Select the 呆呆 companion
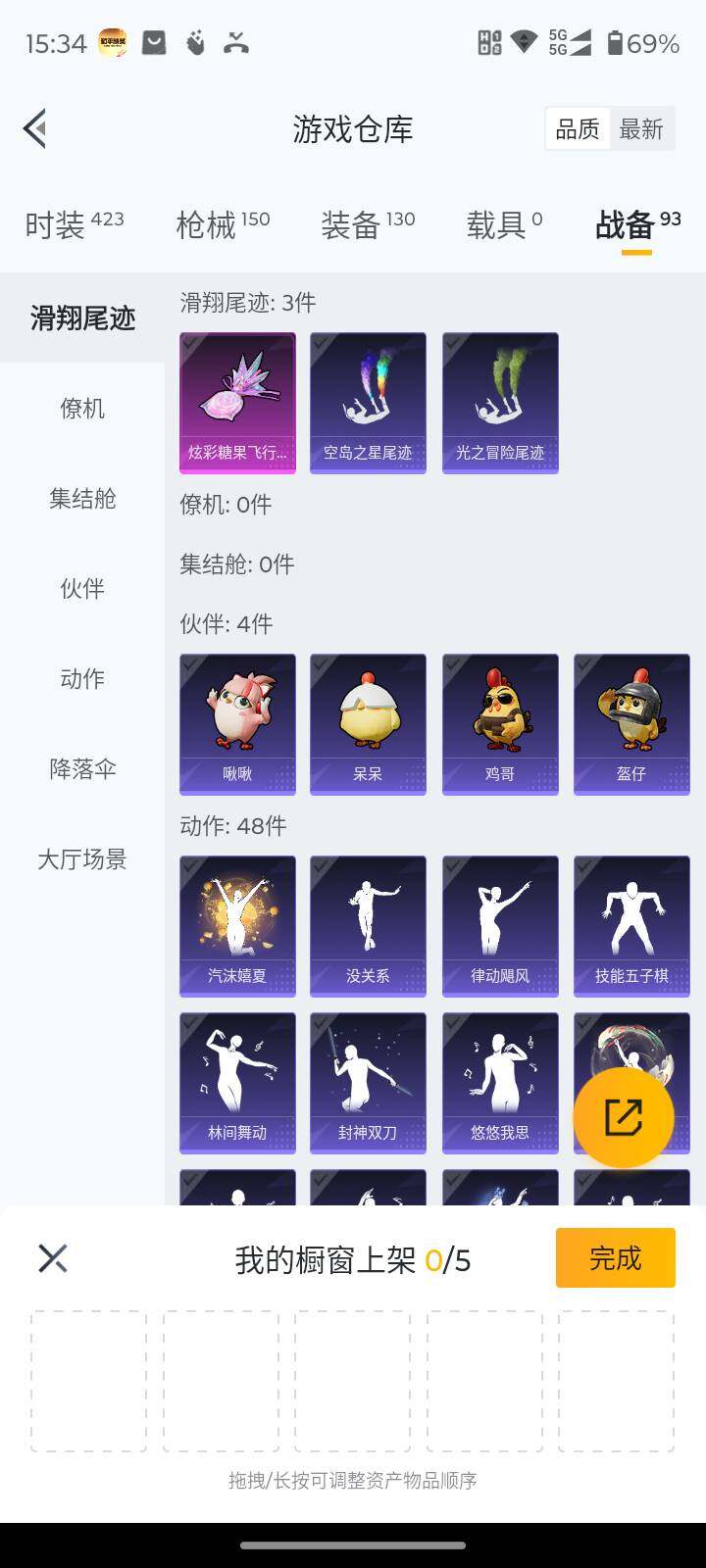The width and height of the screenshot is (706, 1568). [x=369, y=723]
